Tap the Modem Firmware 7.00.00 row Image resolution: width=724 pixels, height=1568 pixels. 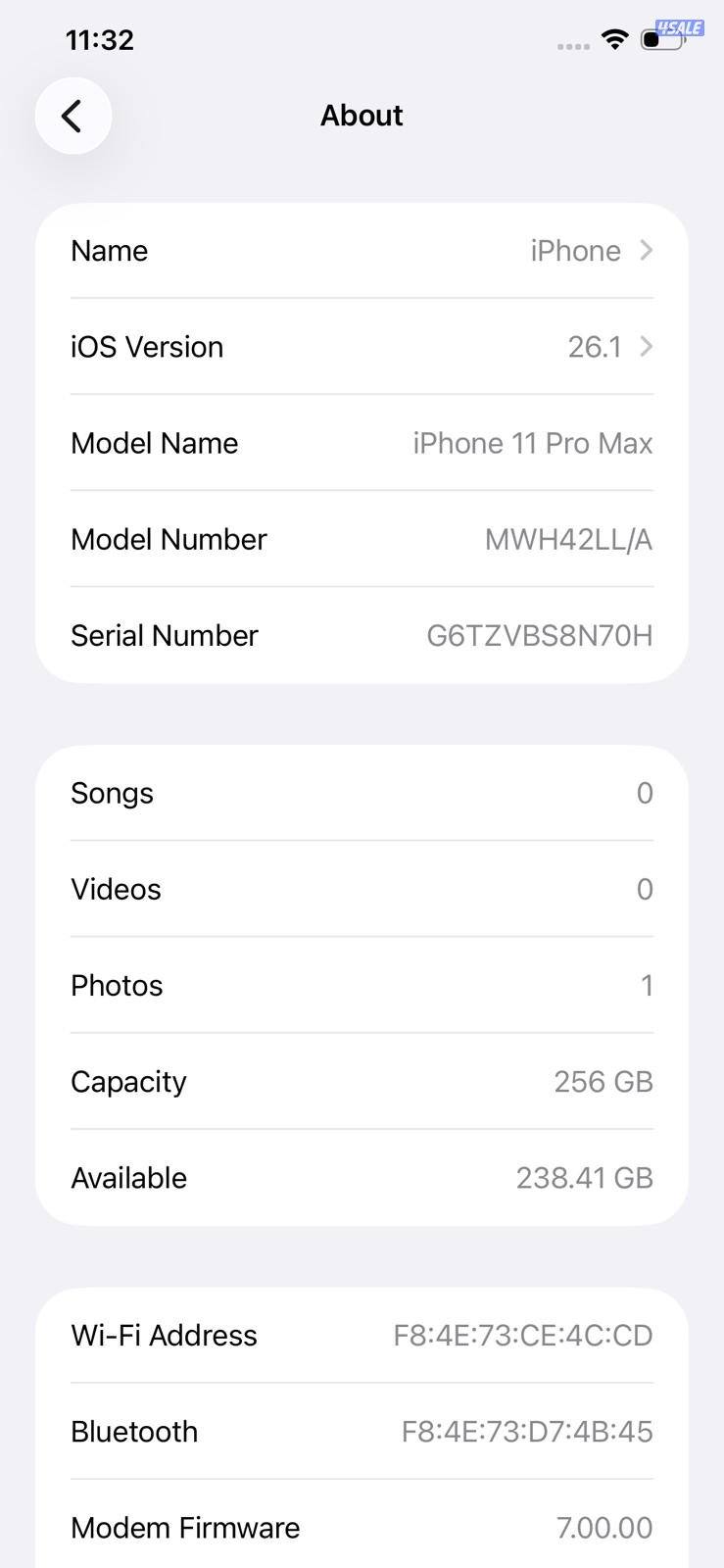coord(362,1527)
